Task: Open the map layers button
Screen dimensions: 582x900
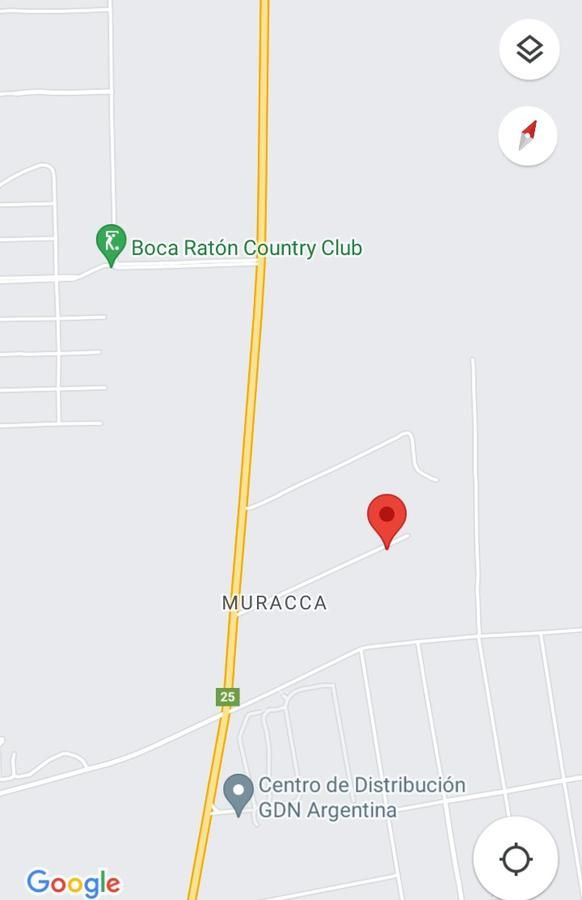Action: pyautogui.click(x=529, y=49)
